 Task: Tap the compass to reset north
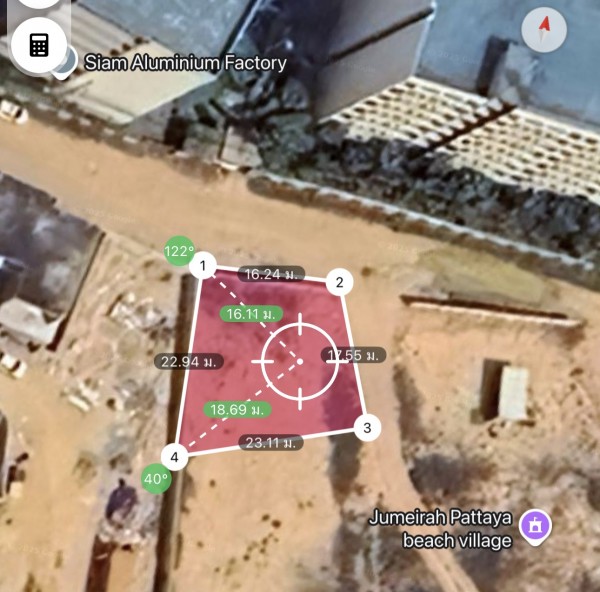[x=544, y=30]
